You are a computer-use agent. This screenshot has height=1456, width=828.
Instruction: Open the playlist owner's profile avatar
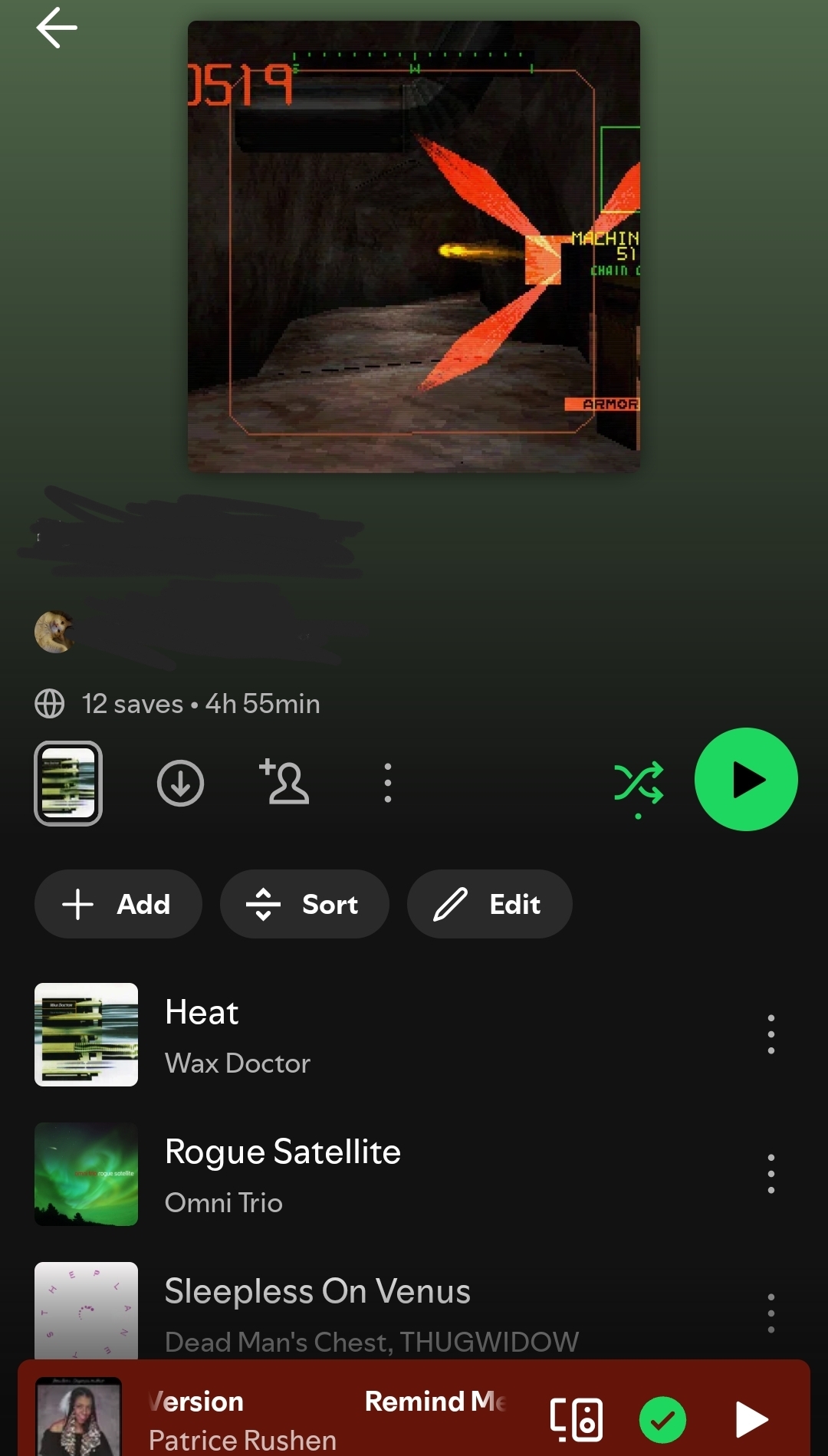[54, 632]
